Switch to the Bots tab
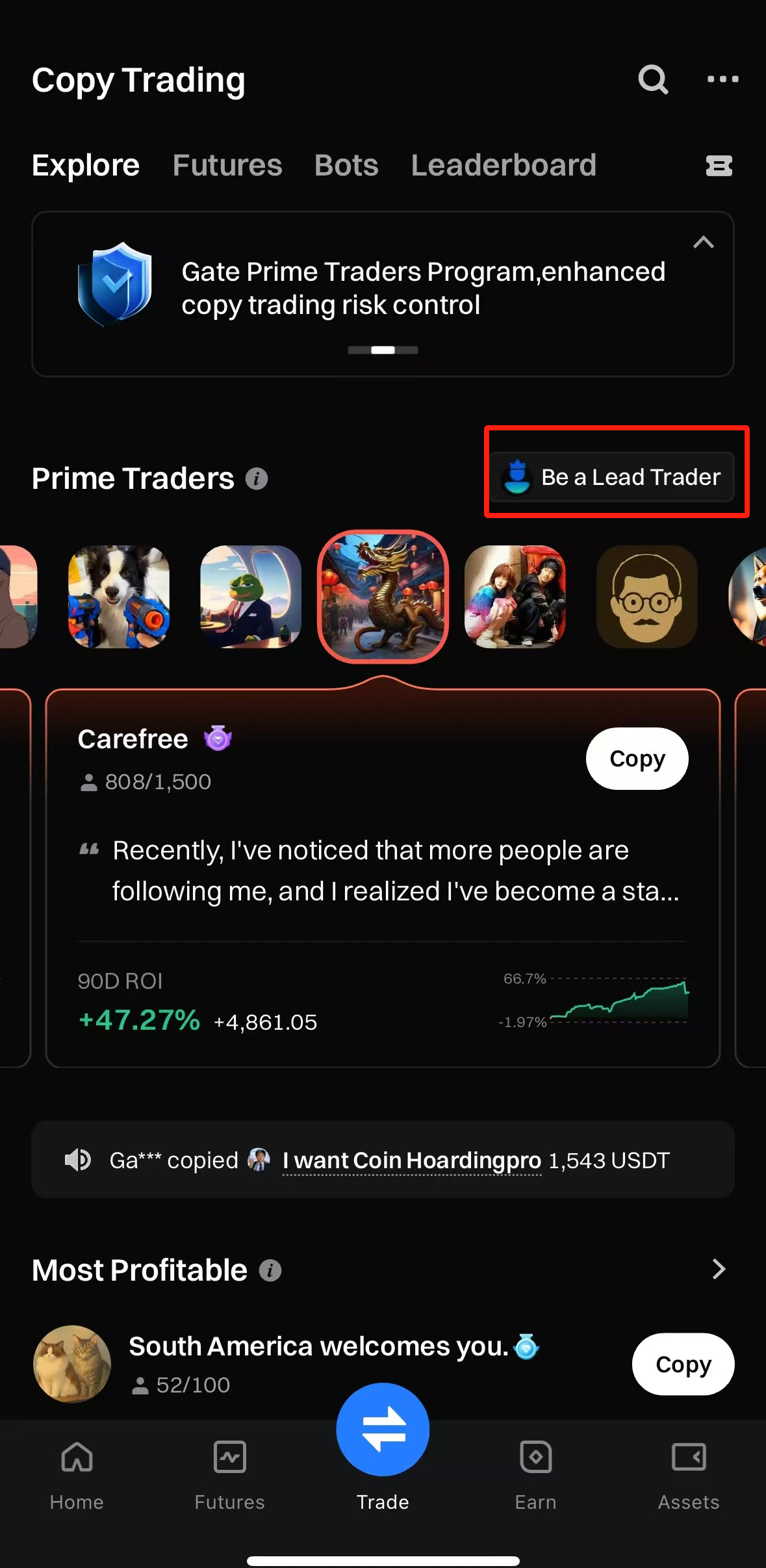Image resolution: width=766 pixels, height=1568 pixels. (x=346, y=165)
